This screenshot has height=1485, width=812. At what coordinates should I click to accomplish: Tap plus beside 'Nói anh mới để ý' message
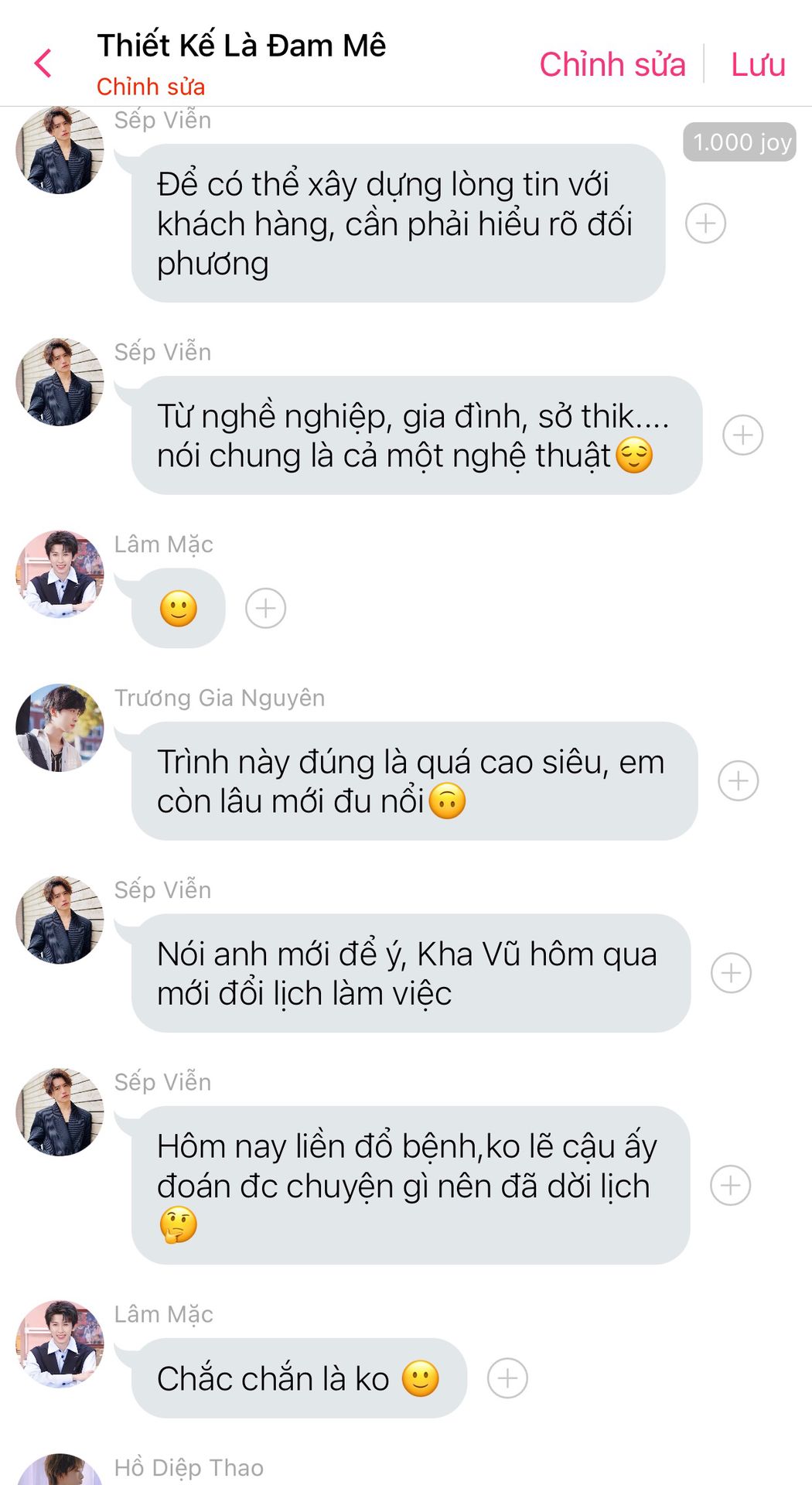click(x=731, y=972)
